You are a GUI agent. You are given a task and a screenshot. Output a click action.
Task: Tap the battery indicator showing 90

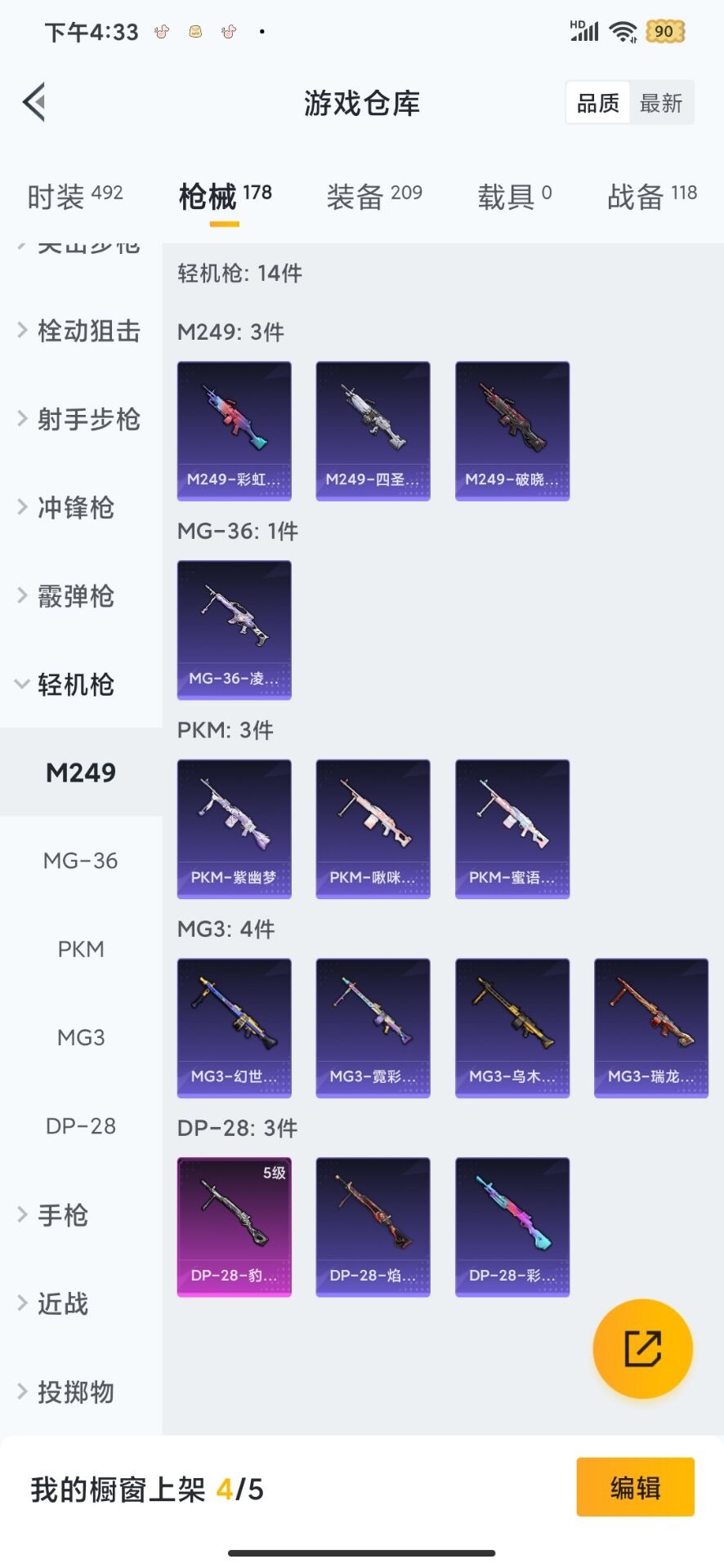(667, 31)
